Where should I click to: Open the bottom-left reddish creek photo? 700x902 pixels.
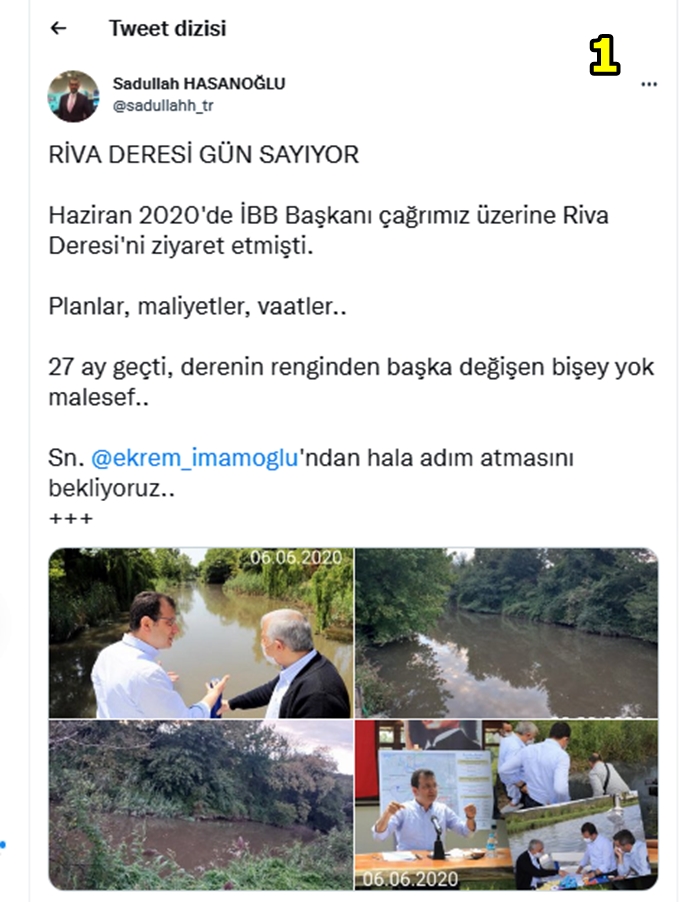[x=201, y=805]
